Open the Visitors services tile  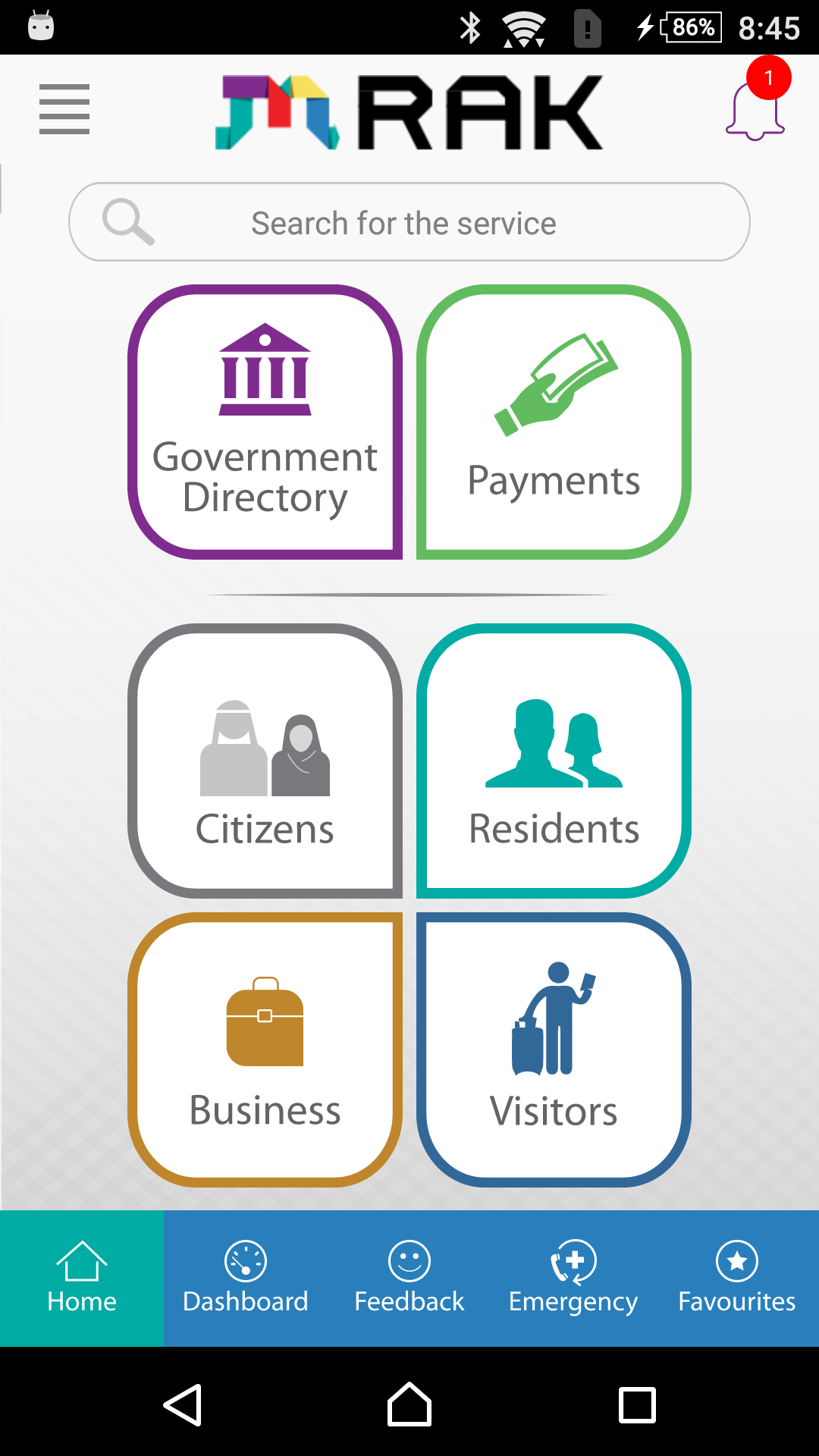pos(554,1050)
